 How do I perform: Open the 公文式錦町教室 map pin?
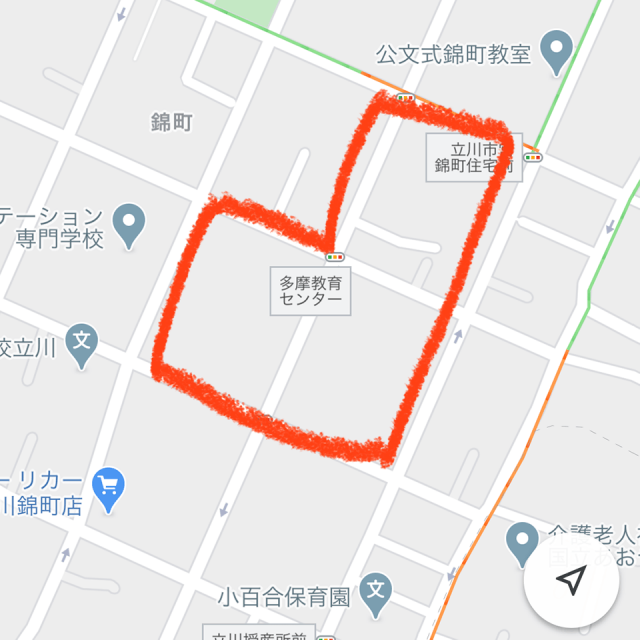coord(555,49)
